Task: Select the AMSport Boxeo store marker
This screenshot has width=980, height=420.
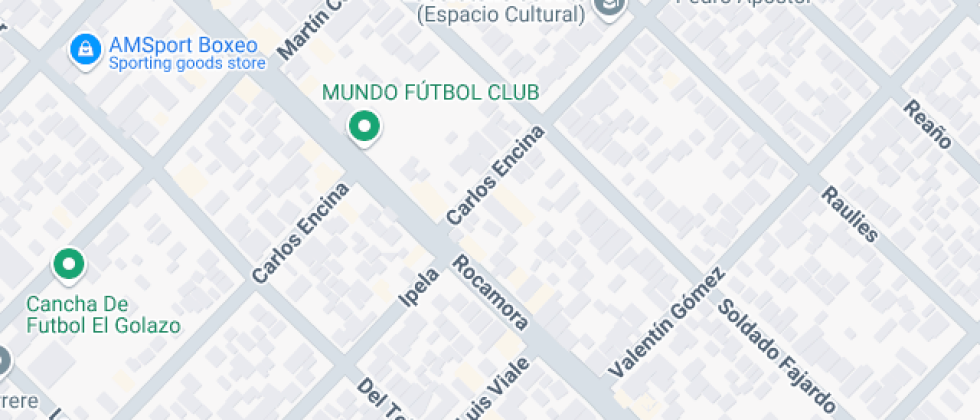Action: 86,48
